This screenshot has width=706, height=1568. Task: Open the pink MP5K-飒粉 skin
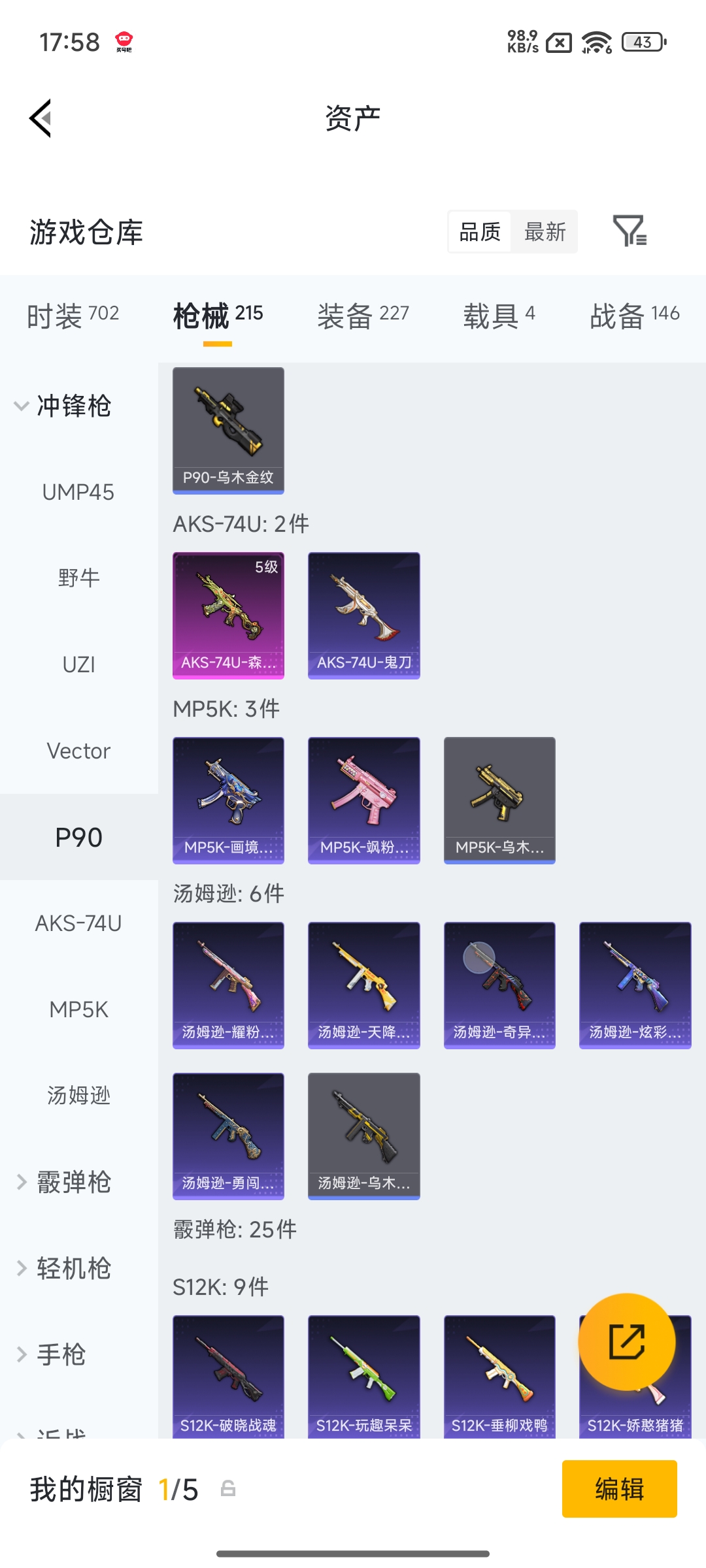(363, 800)
